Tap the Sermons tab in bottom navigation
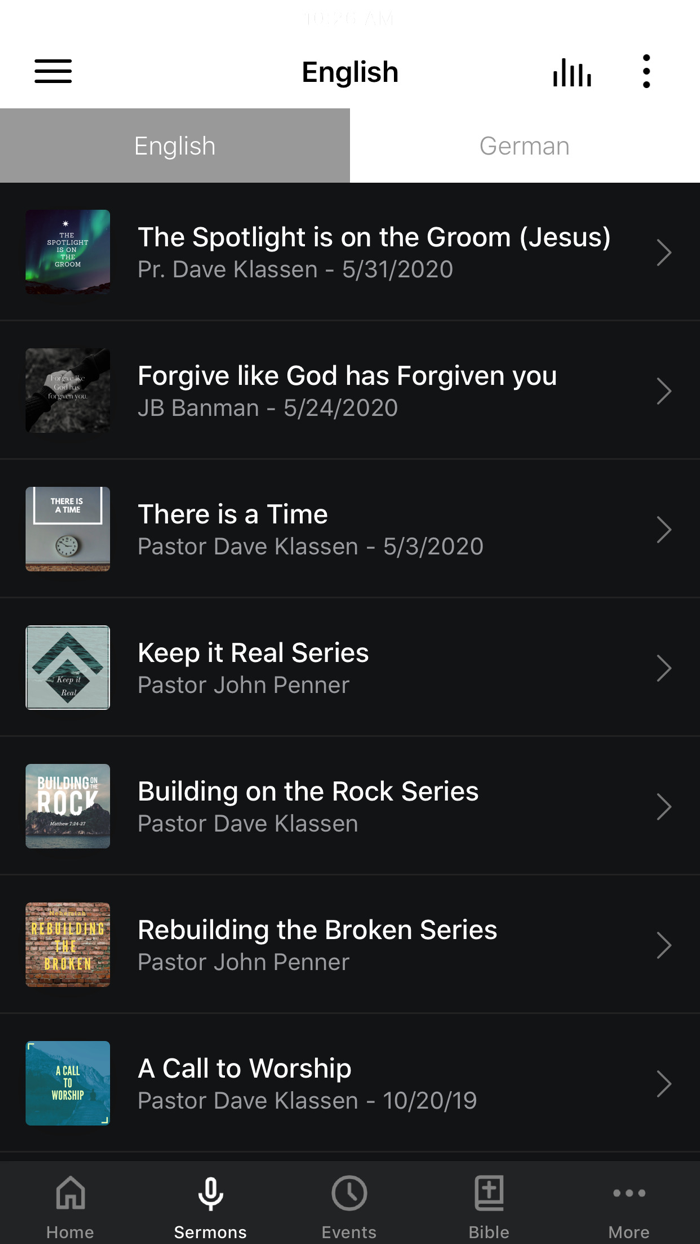700x1244 pixels. pos(210,1205)
